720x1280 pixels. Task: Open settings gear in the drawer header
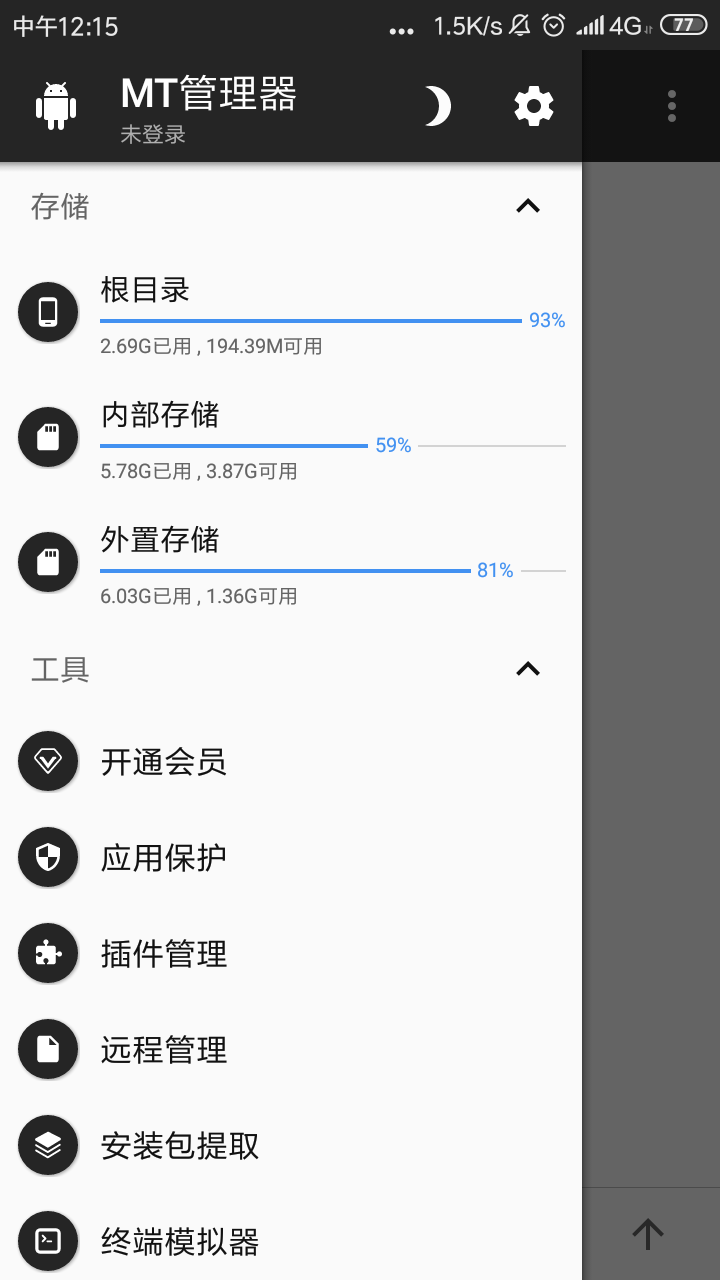click(534, 106)
